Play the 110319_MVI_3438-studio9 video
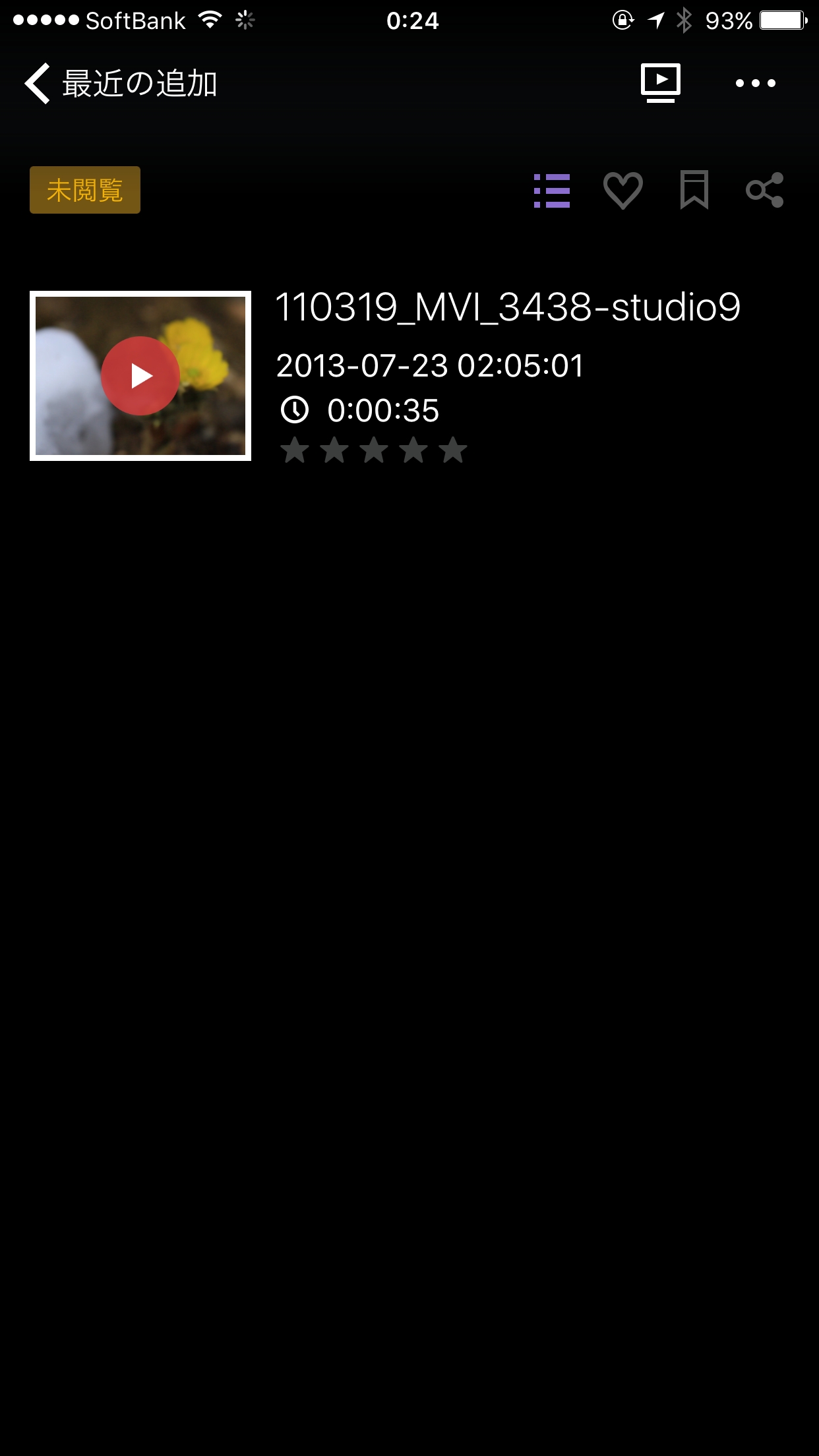Screen dimensions: 819x1456 (x=140, y=376)
